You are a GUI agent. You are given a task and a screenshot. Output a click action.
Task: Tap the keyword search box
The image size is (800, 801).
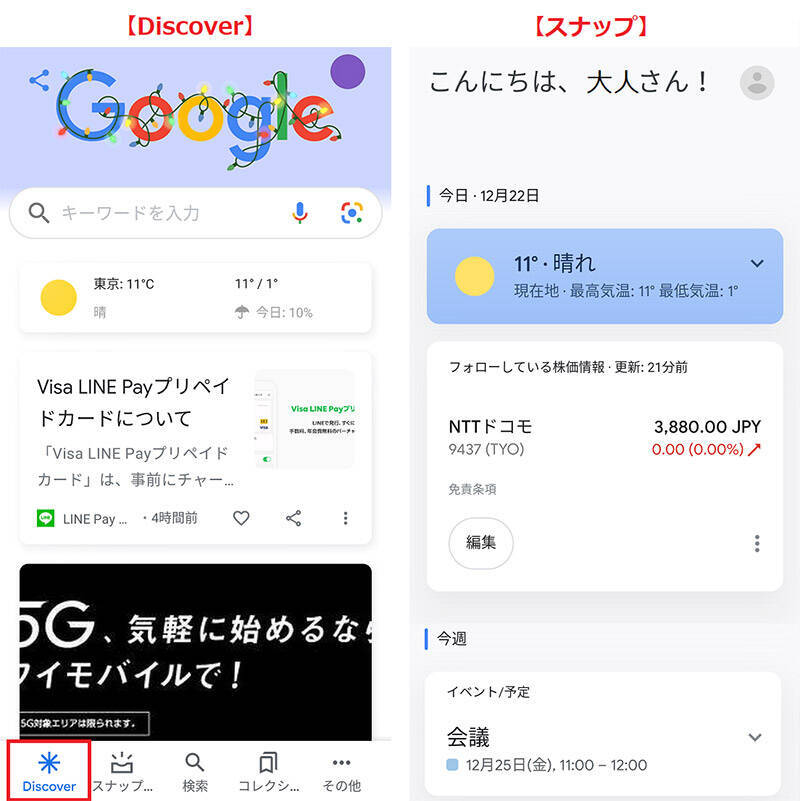(160, 213)
